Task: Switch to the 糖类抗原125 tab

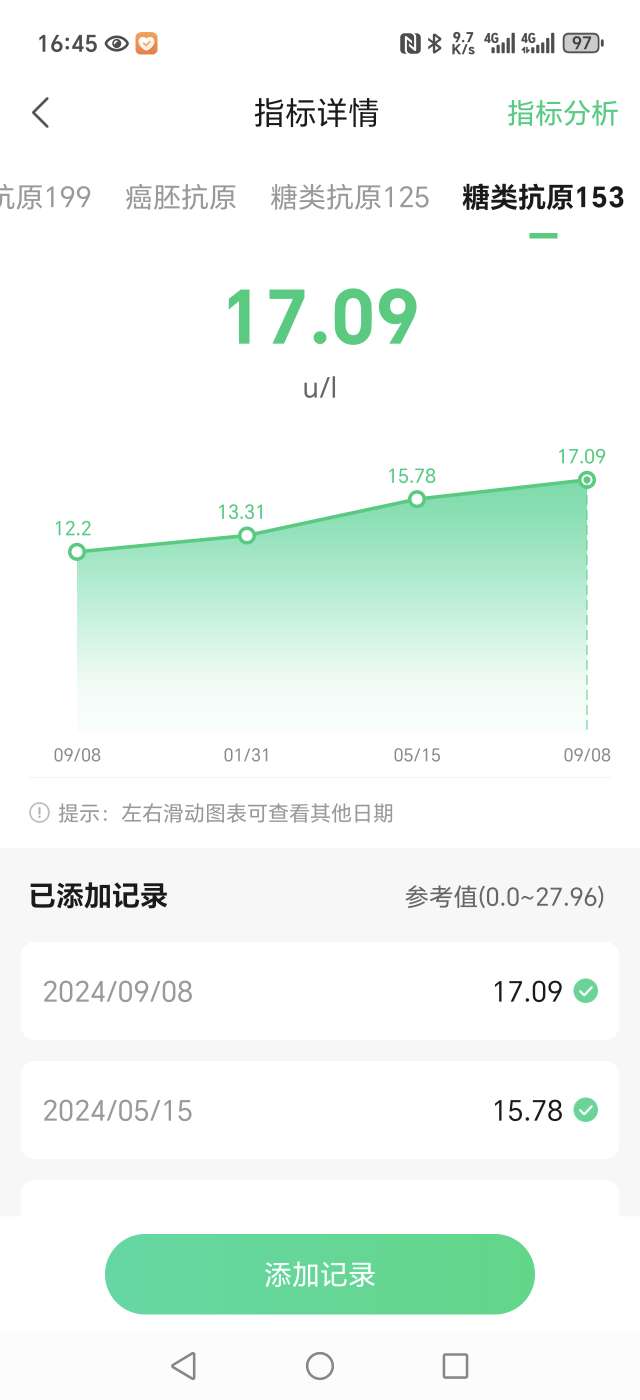Action: (x=350, y=197)
